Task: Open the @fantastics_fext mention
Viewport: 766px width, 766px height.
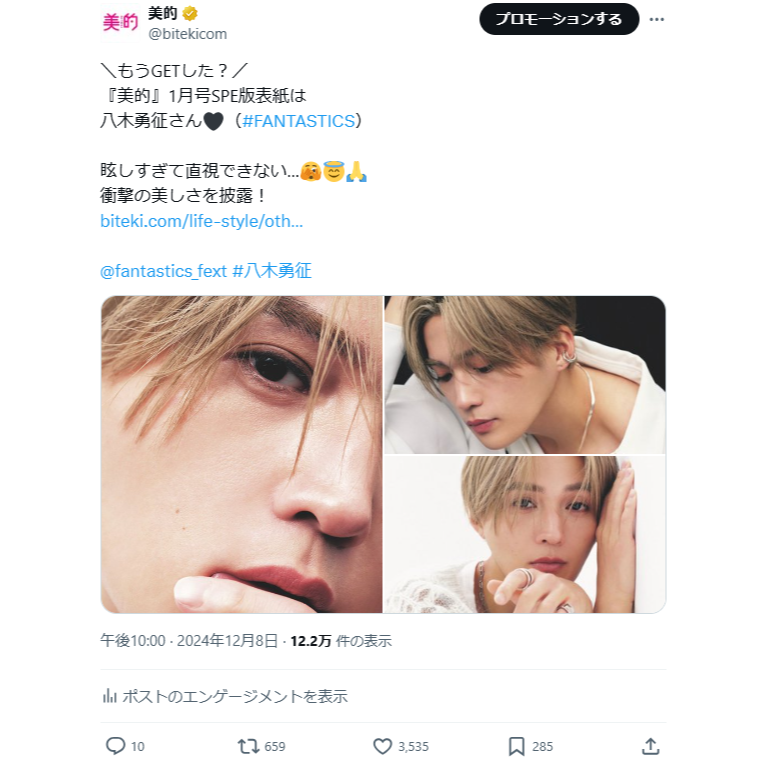Action: pyautogui.click(x=164, y=271)
